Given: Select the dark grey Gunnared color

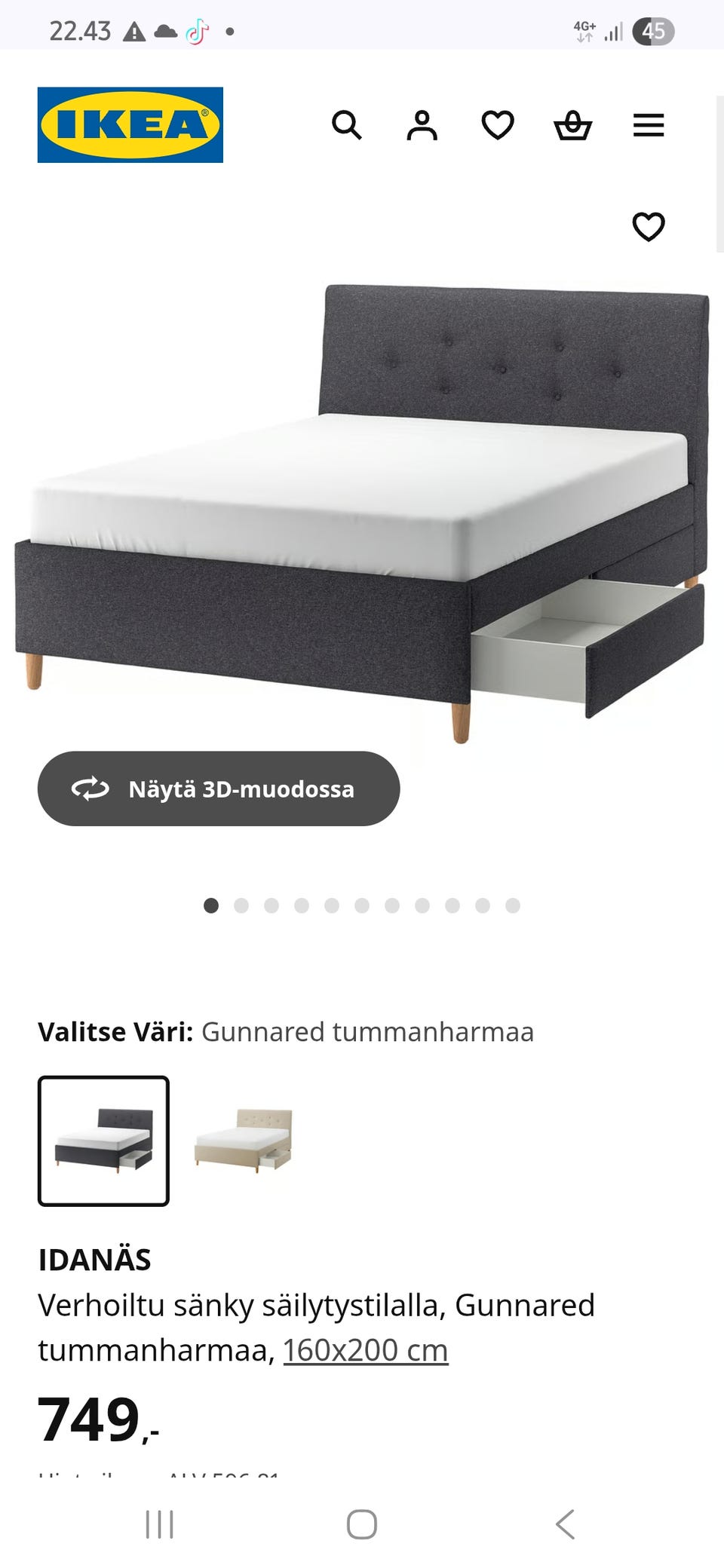Looking at the screenshot, I should pyautogui.click(x=103, y=1141).
